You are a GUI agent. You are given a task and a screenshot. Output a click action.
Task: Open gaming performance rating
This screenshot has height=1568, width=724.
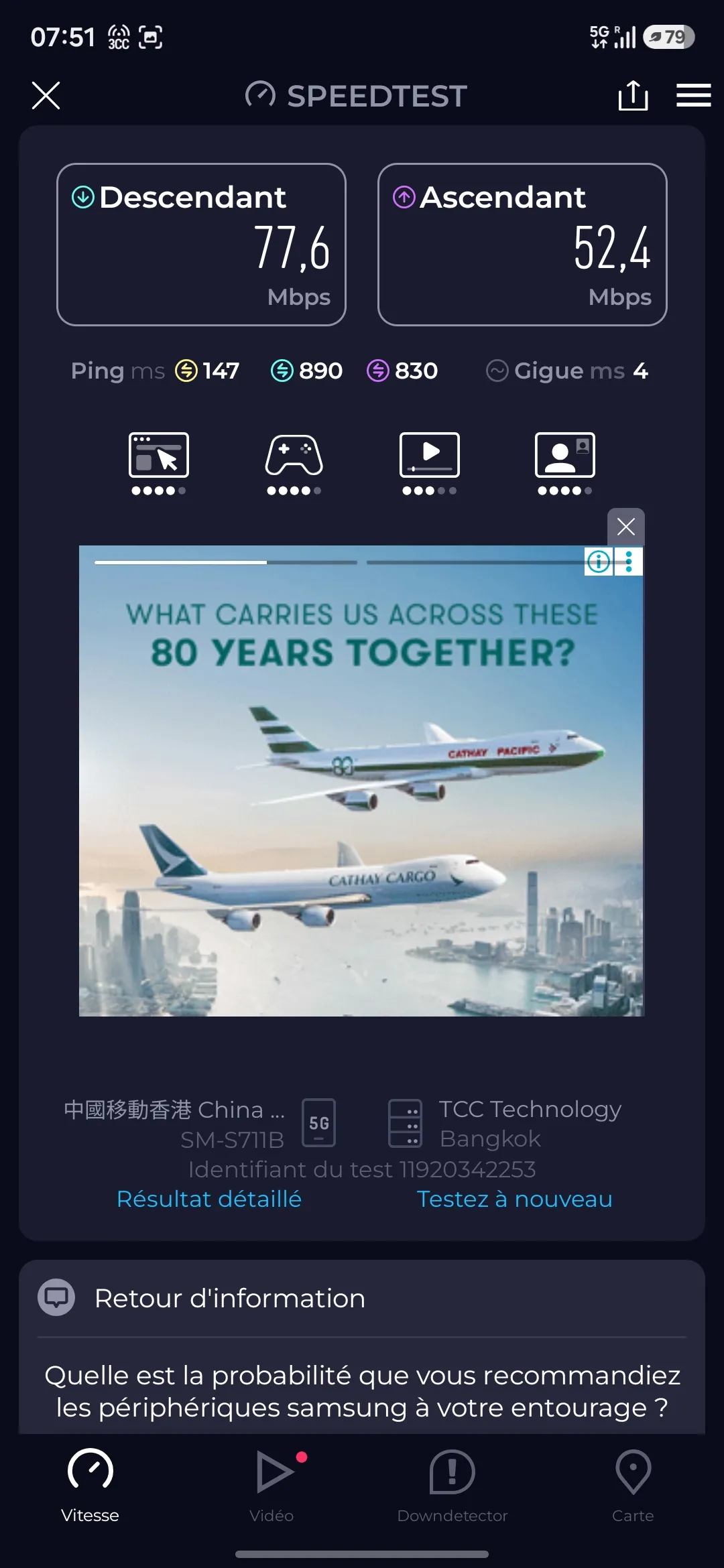[294, 464]
